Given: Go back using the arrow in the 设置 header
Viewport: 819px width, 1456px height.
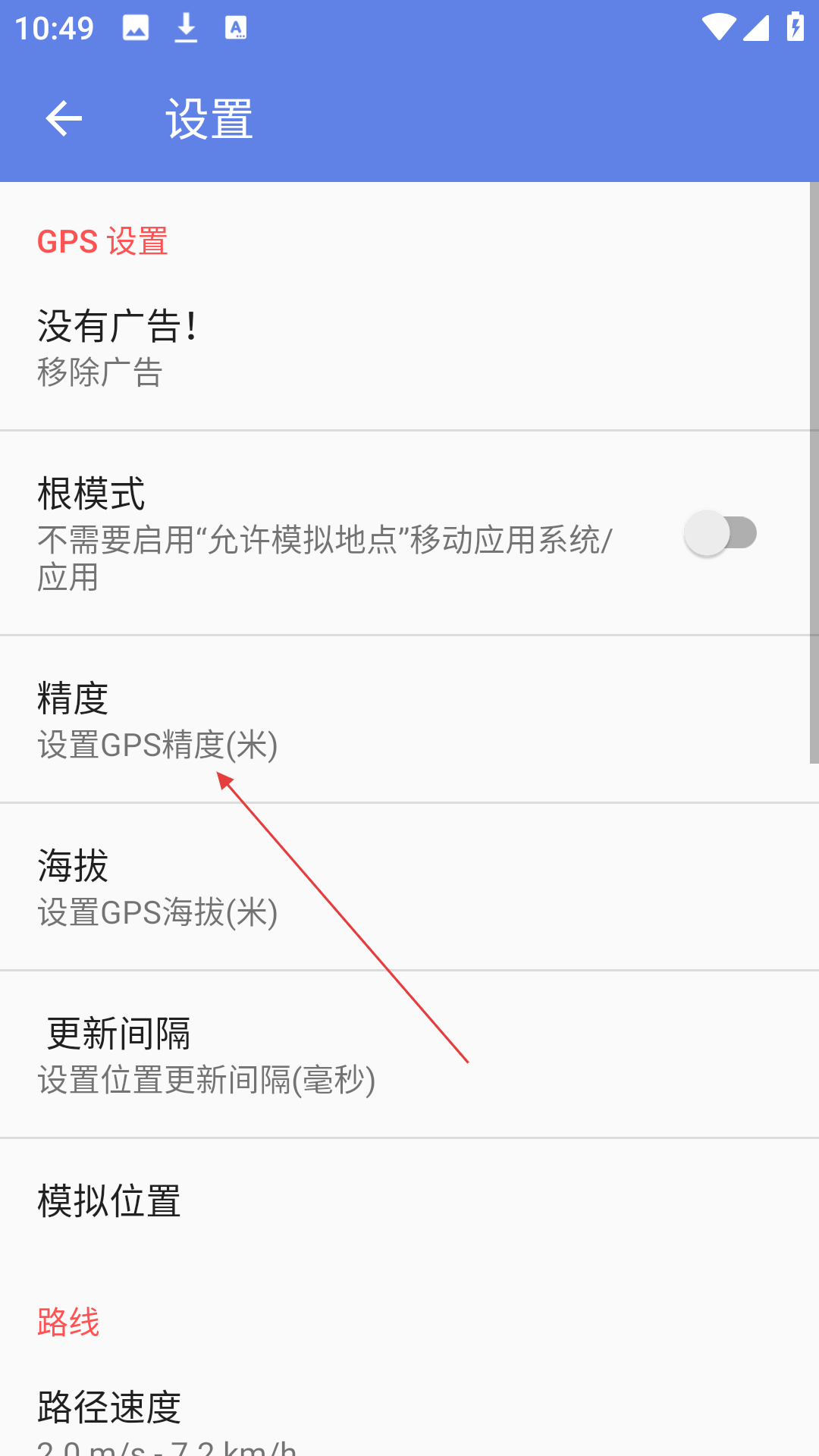Looking at the screenshot, I should [64, 119].
